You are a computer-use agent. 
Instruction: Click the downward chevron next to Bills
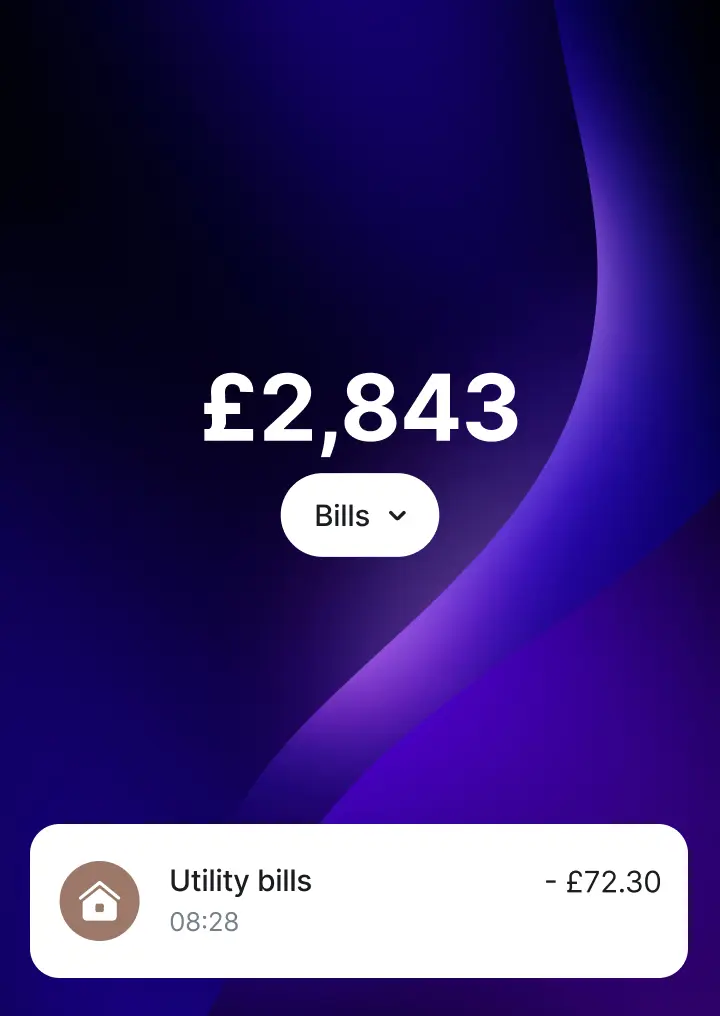pos(397,516)
